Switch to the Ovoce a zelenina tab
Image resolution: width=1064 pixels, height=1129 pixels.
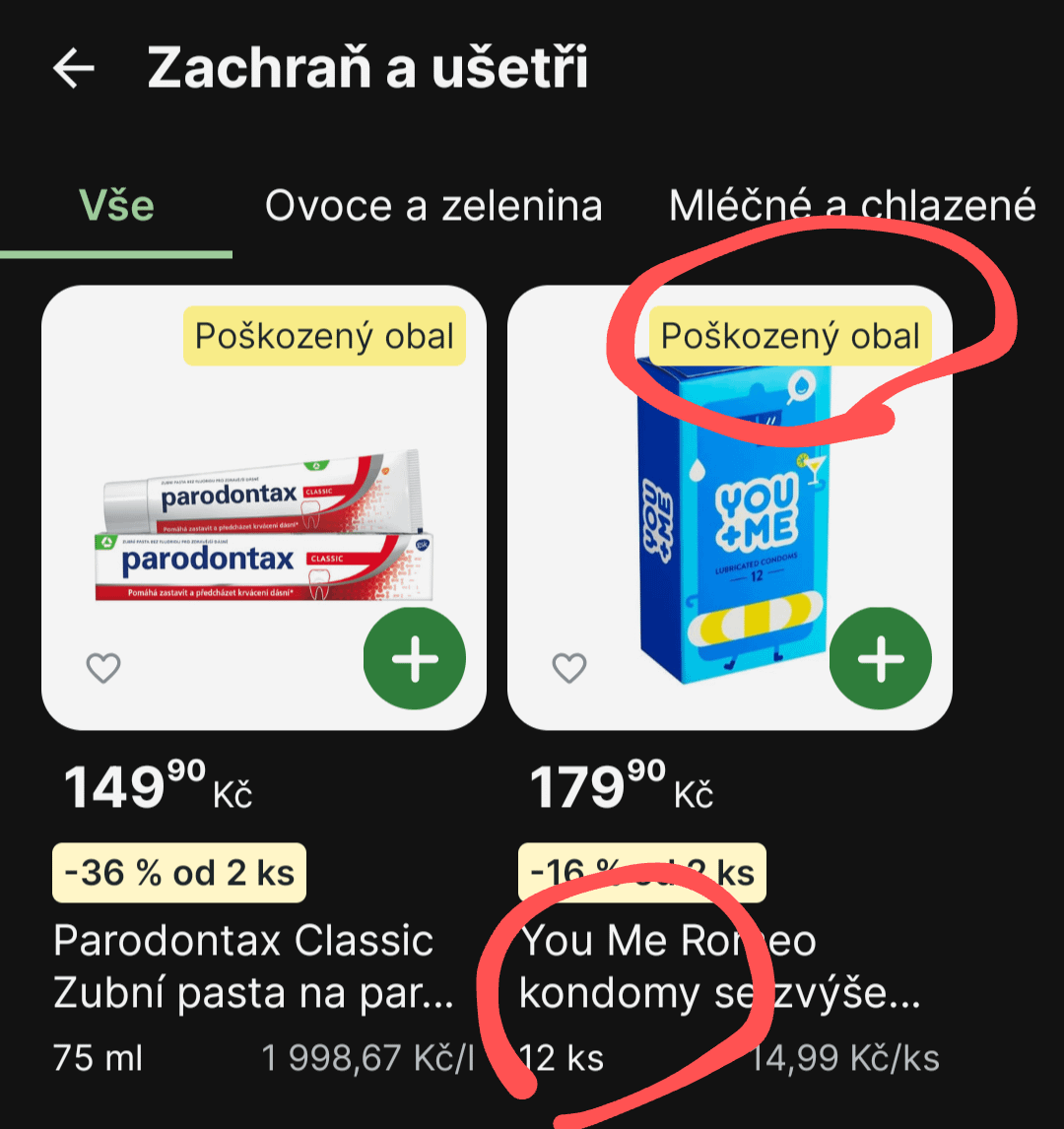[433, 206]
